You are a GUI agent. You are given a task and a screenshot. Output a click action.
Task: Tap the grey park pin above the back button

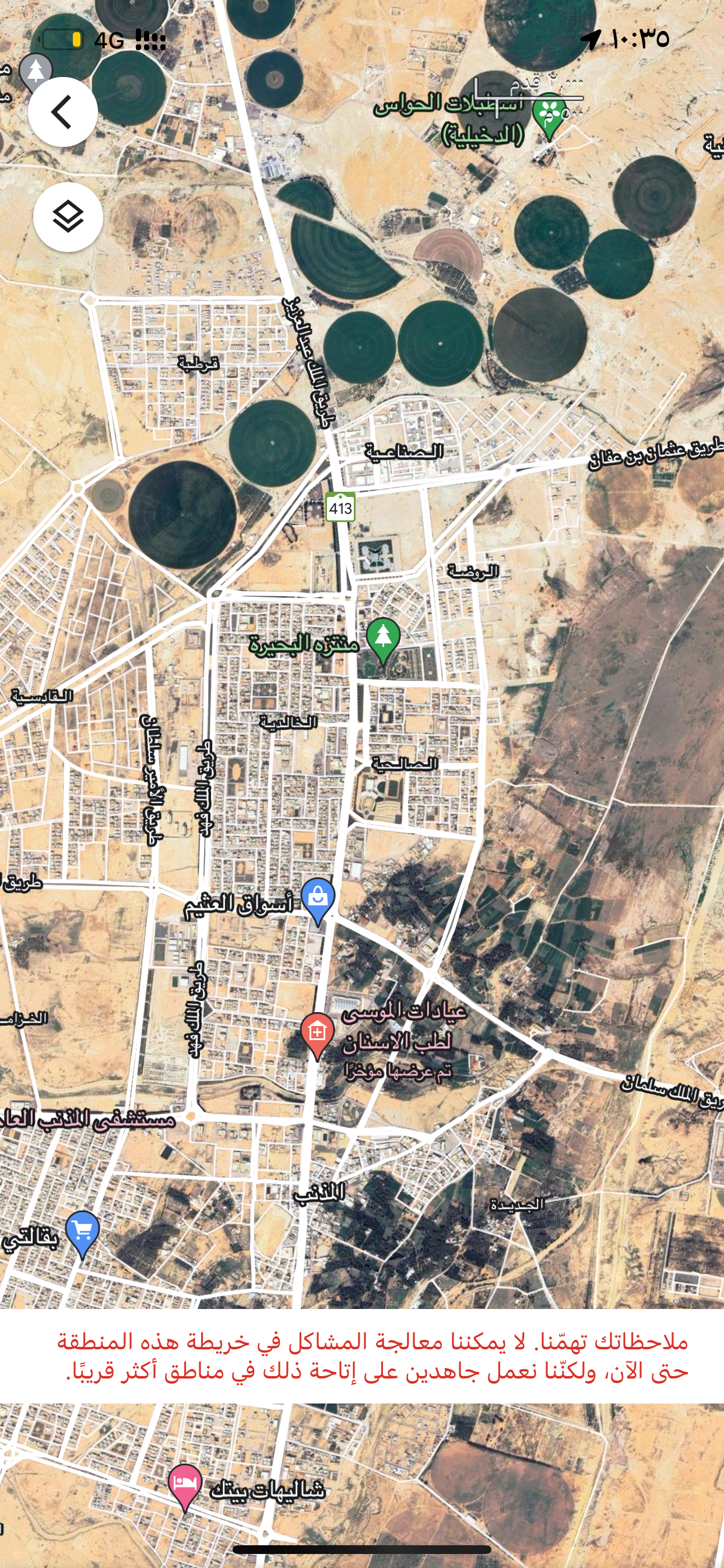click(x=36, y=70)
